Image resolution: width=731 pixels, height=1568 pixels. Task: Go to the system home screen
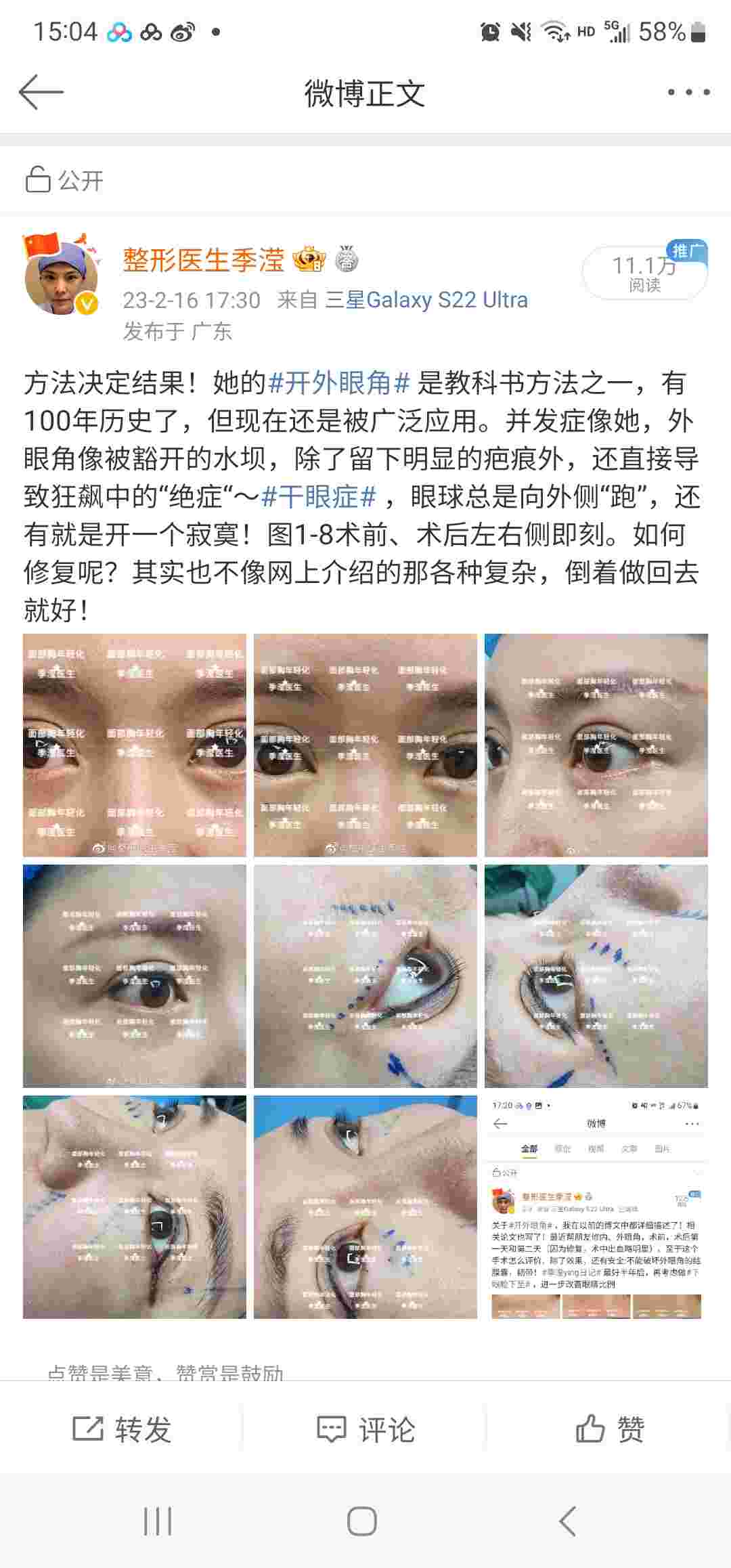[x=362, y=1521]
